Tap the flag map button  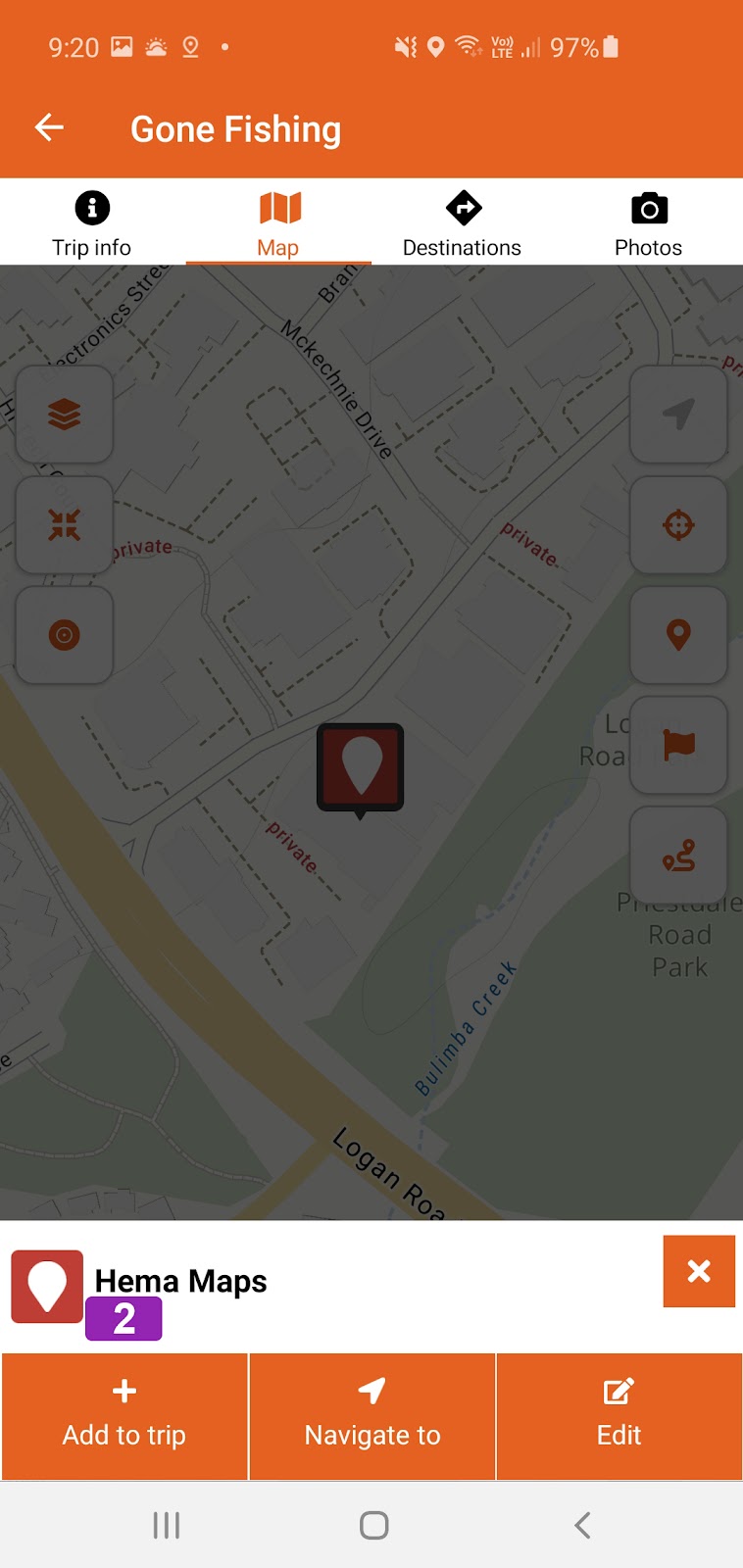coord(678,745)
